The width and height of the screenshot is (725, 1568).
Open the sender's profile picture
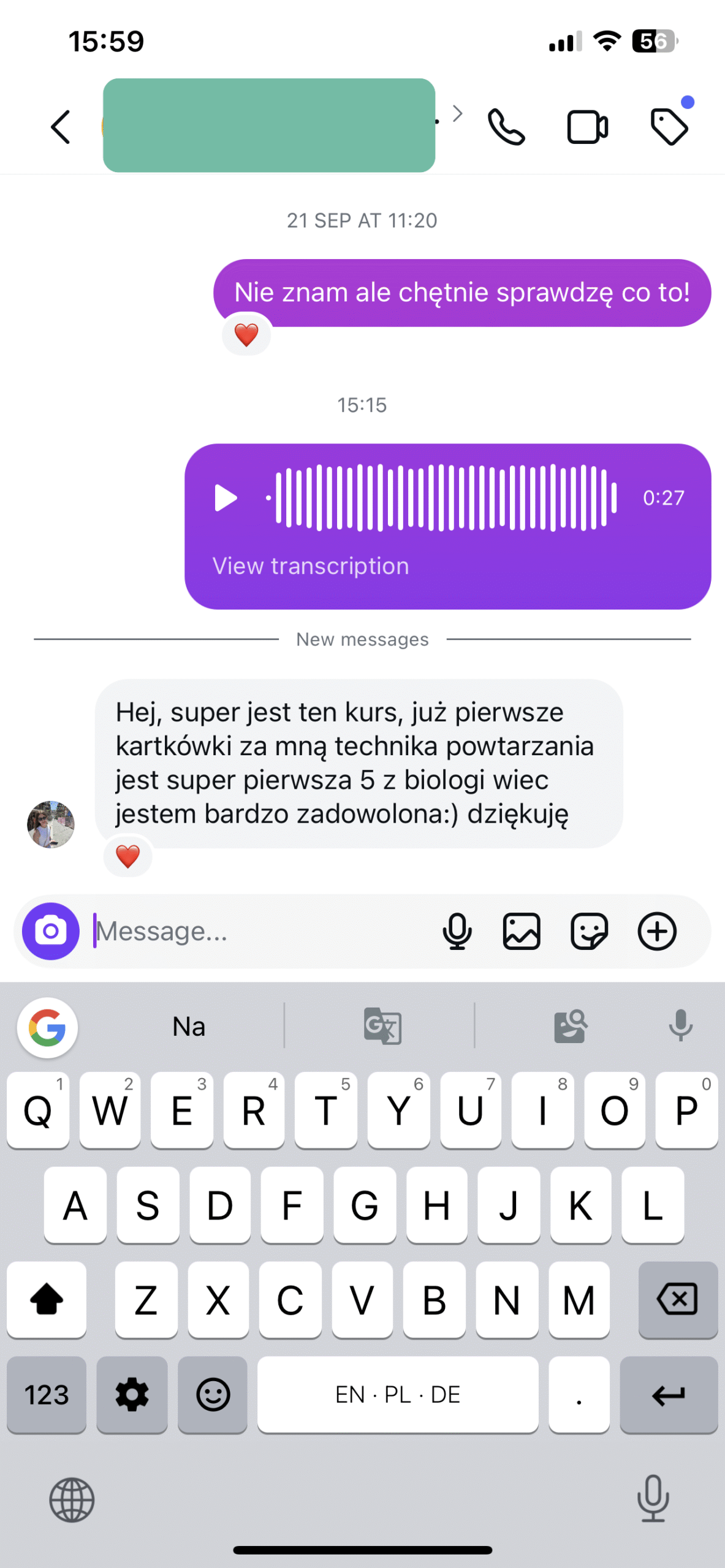coord(51,824)
